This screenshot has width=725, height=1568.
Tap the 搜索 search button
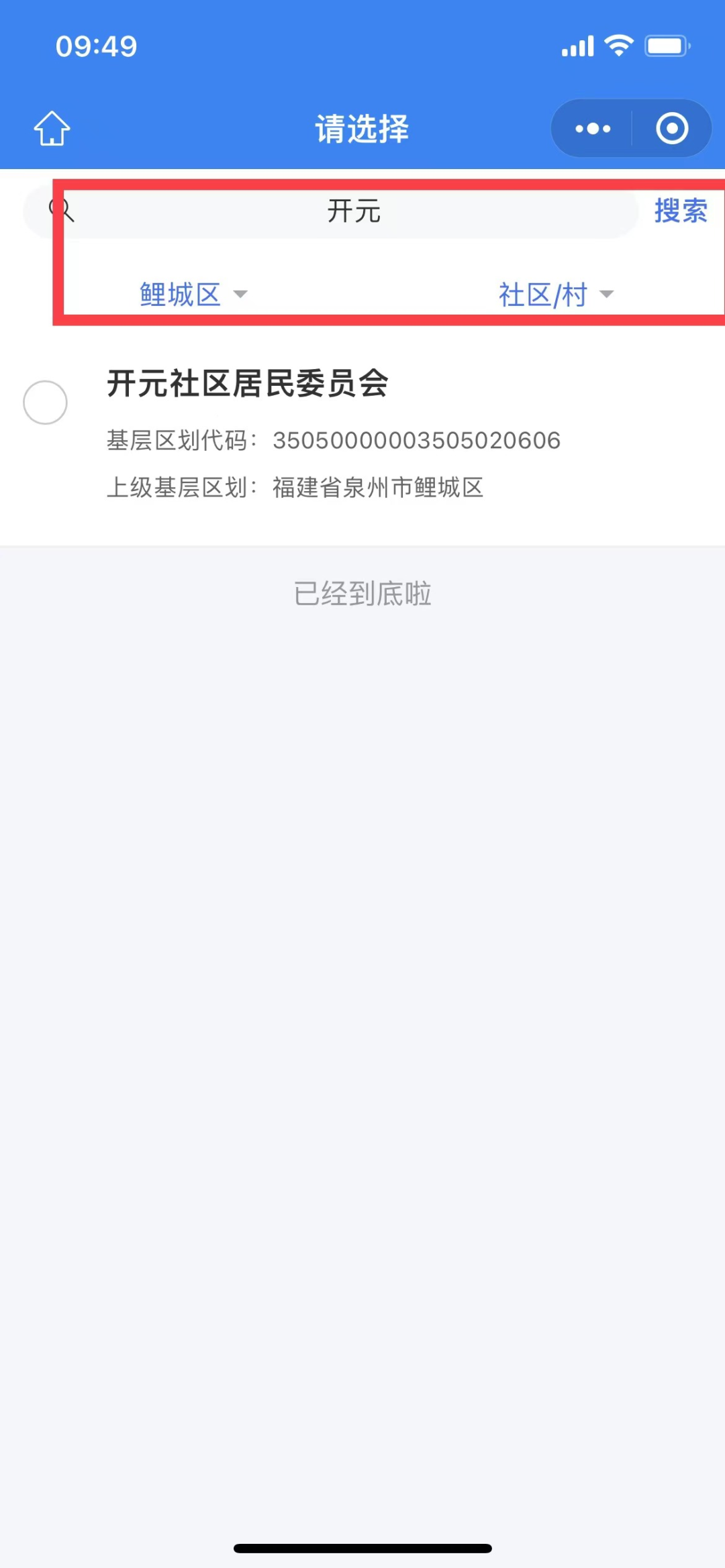click(x=681, y=210)
